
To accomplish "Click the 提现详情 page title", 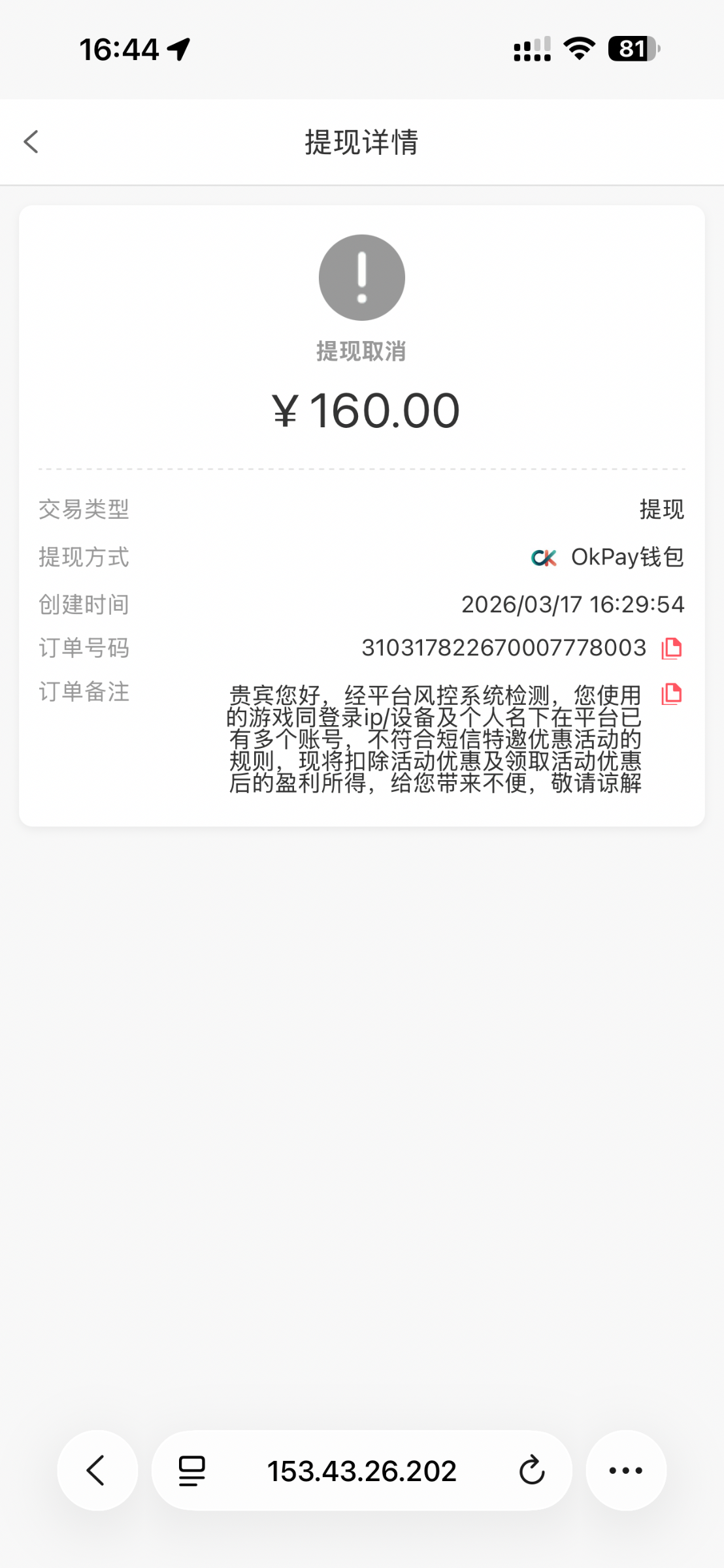I will pos(362,142).
